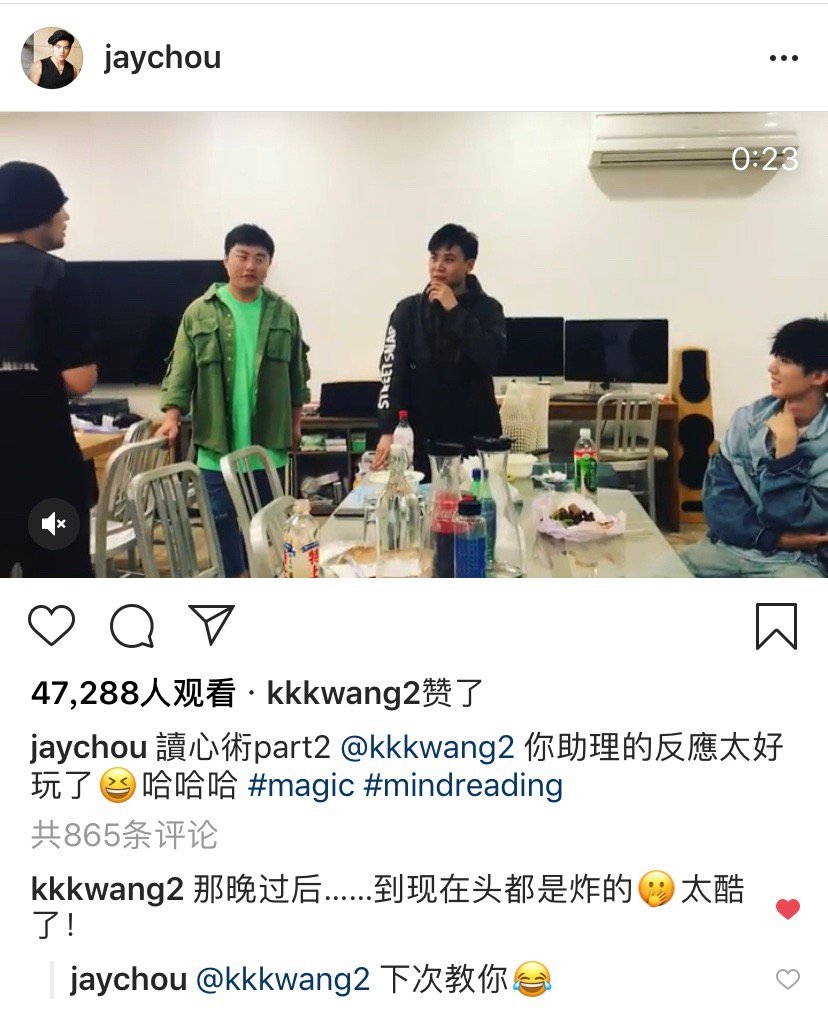Open the post's three-dot overflow menu
This screenshot has height=1016, width=828.
pyautogui.click(x=783, y=59)
